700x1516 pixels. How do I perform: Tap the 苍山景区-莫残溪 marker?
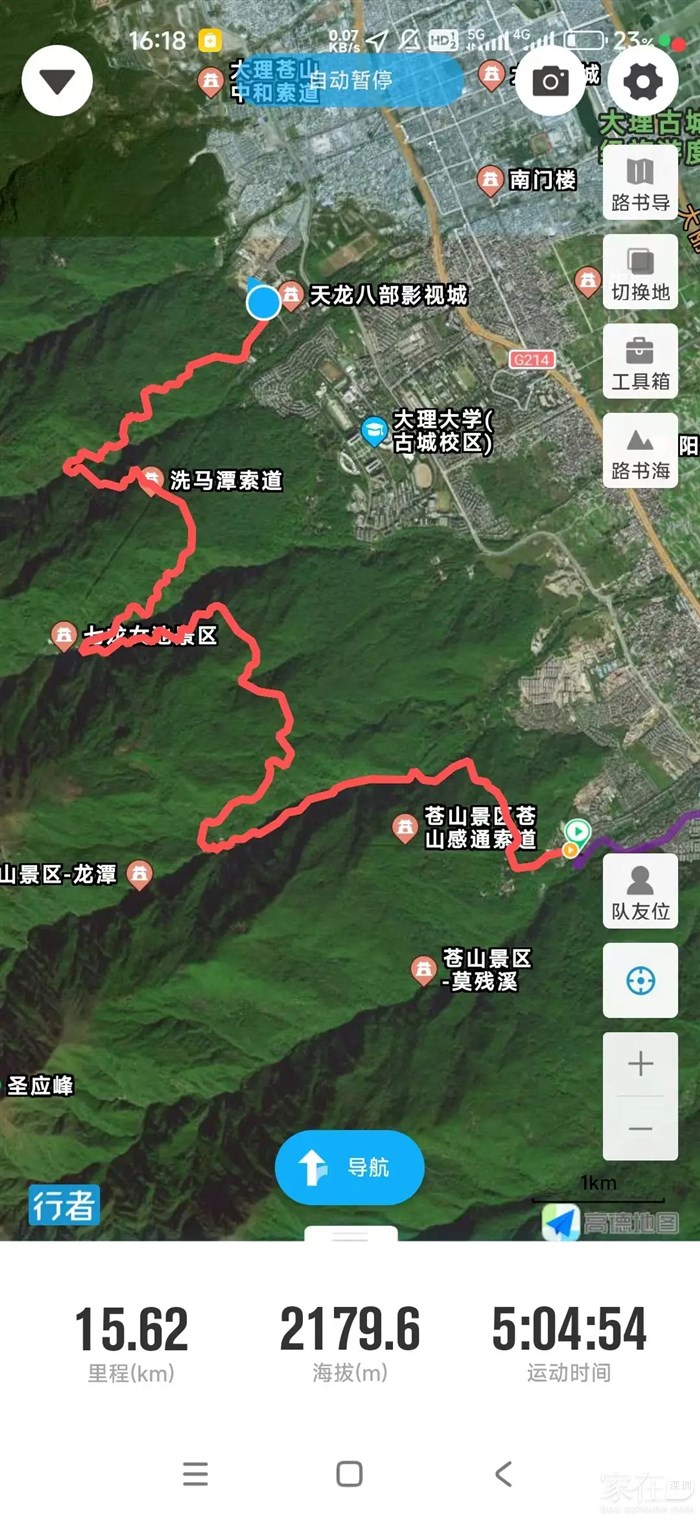pyautogui.click(x=424, y=969)
